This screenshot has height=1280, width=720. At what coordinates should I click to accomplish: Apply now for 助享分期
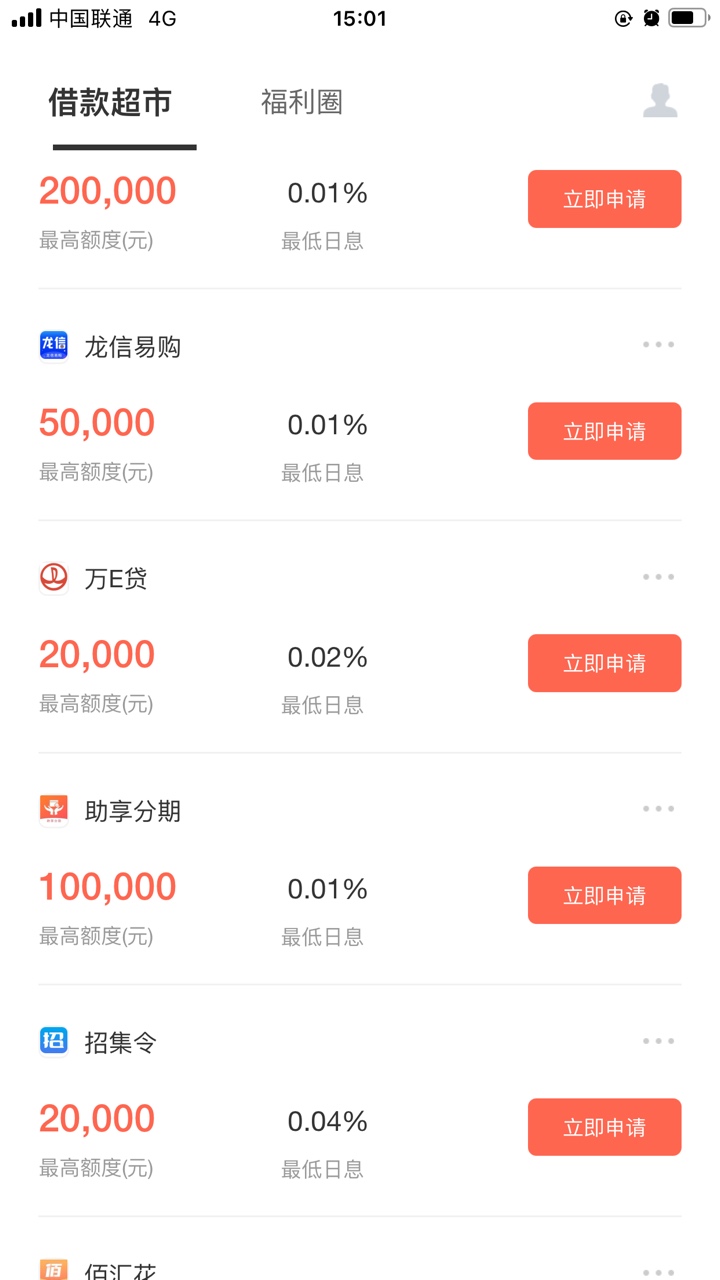604,895
